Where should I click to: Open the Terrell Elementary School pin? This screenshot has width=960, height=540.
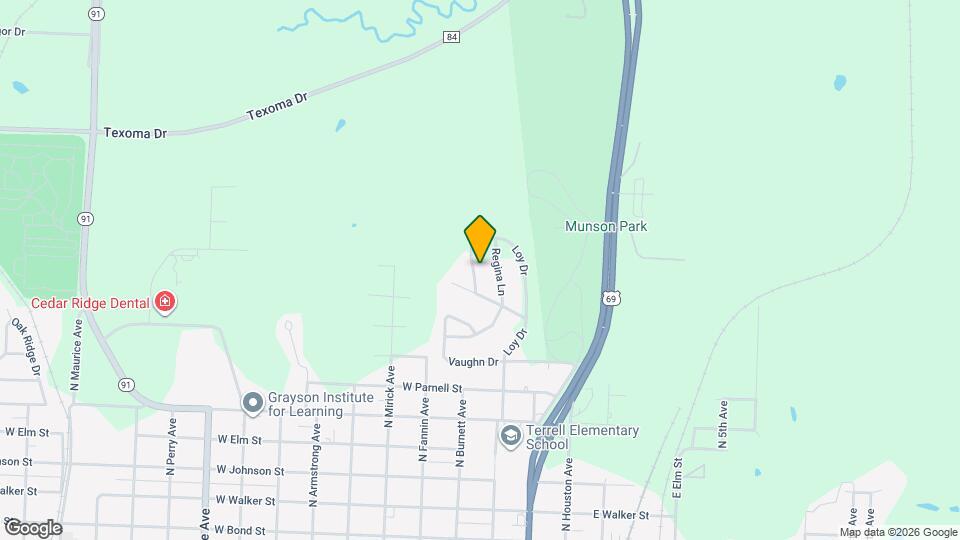[511, 436]
